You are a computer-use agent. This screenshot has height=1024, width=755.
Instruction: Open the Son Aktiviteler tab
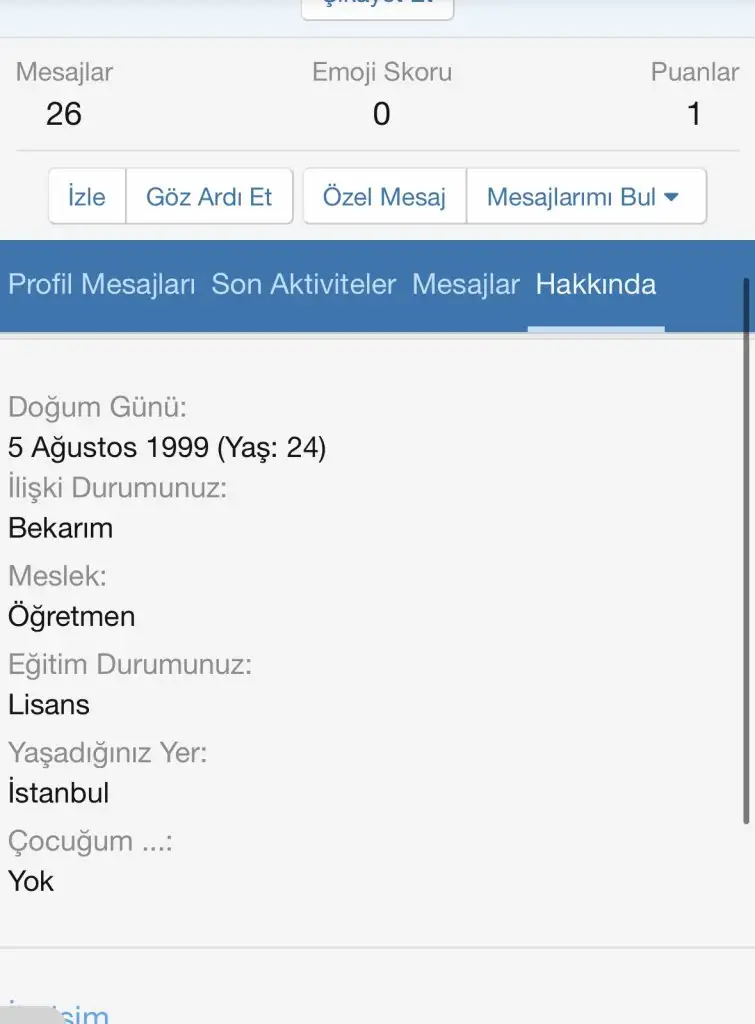point(304,285)
